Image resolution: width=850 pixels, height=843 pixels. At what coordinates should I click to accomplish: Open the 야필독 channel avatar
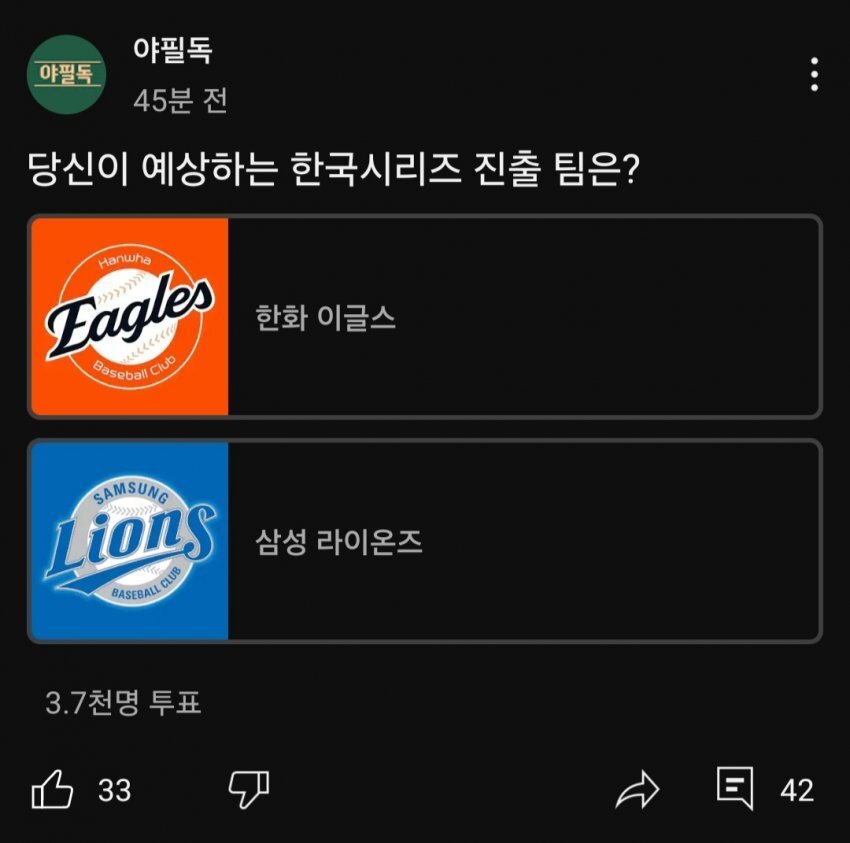point(68,73)
